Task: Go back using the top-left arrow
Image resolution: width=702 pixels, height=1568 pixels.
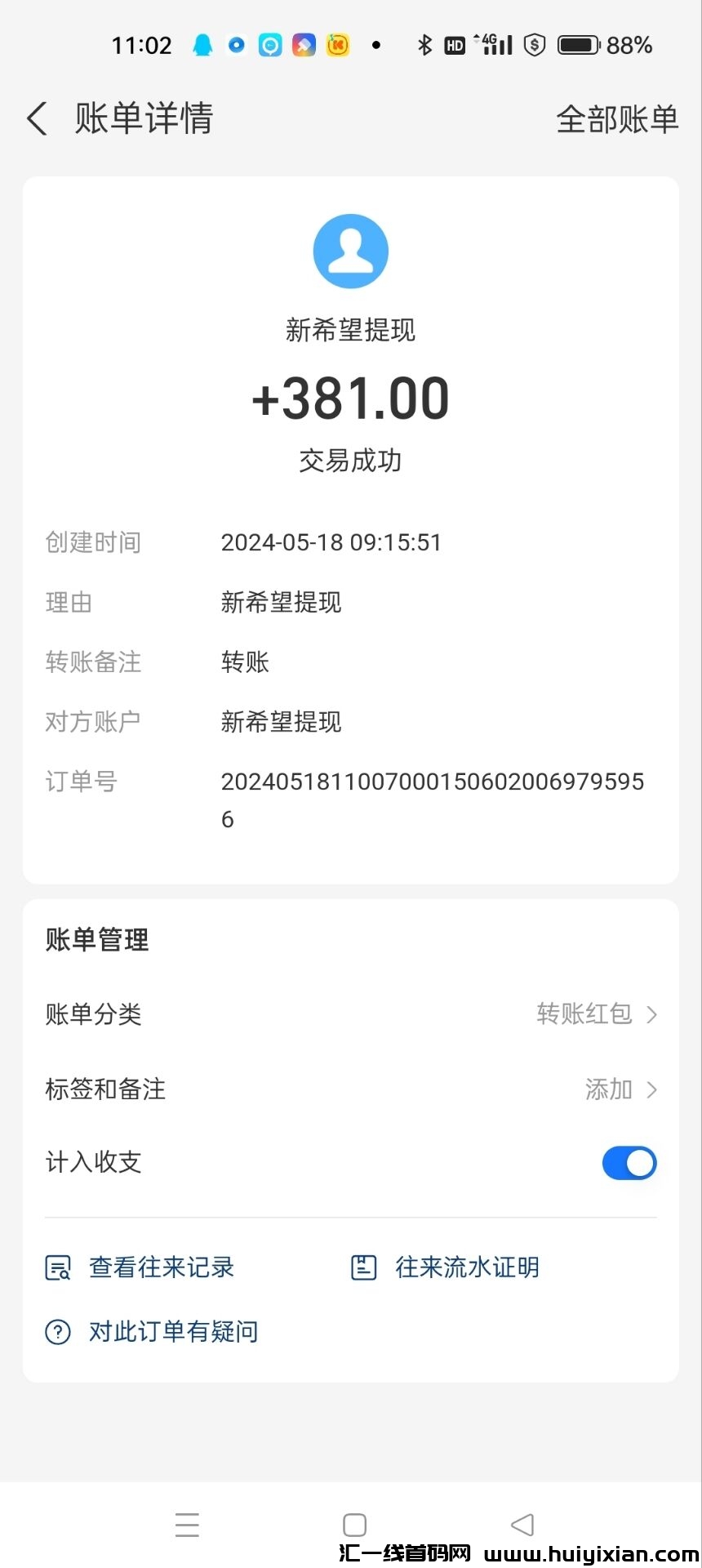Action: (38, 119)
